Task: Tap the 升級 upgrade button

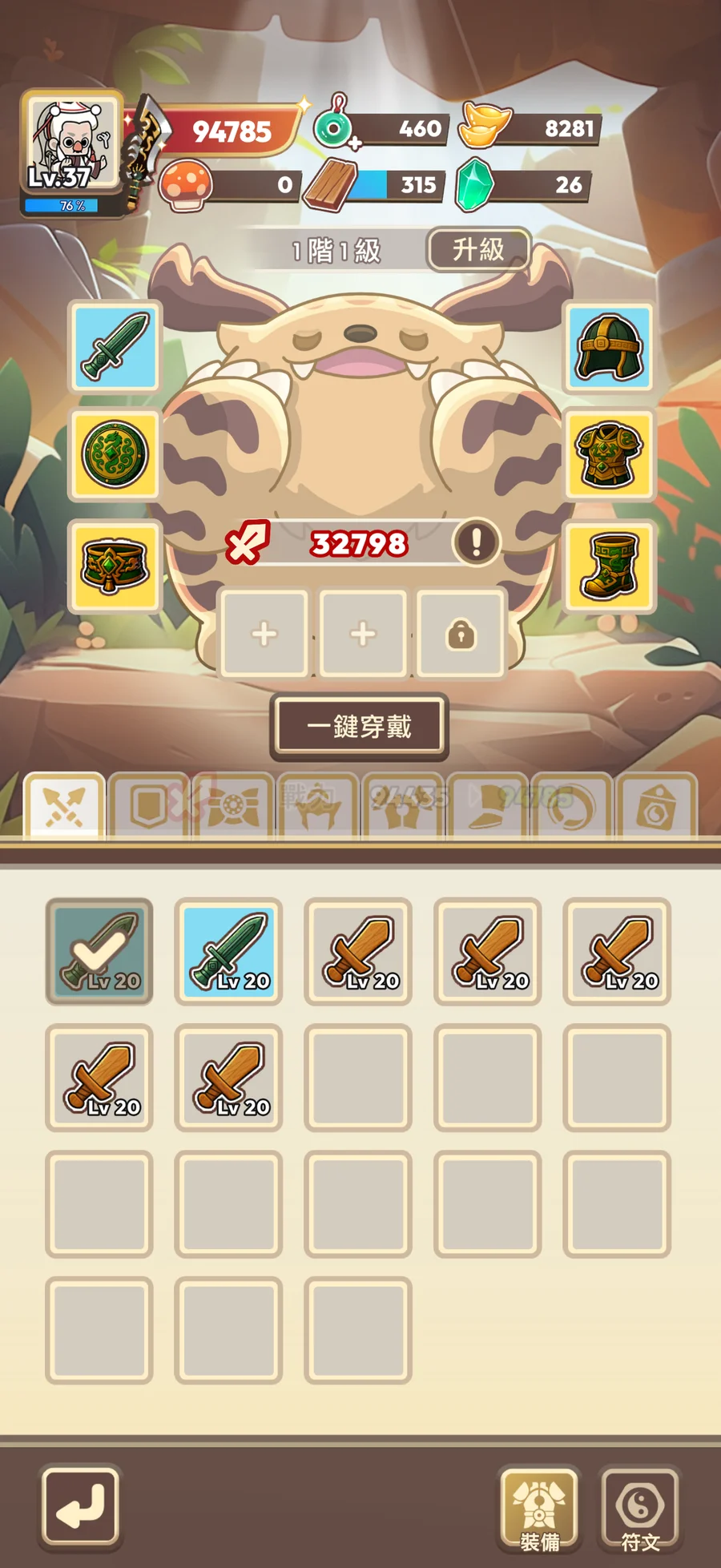Action: [x=478, y=250]
